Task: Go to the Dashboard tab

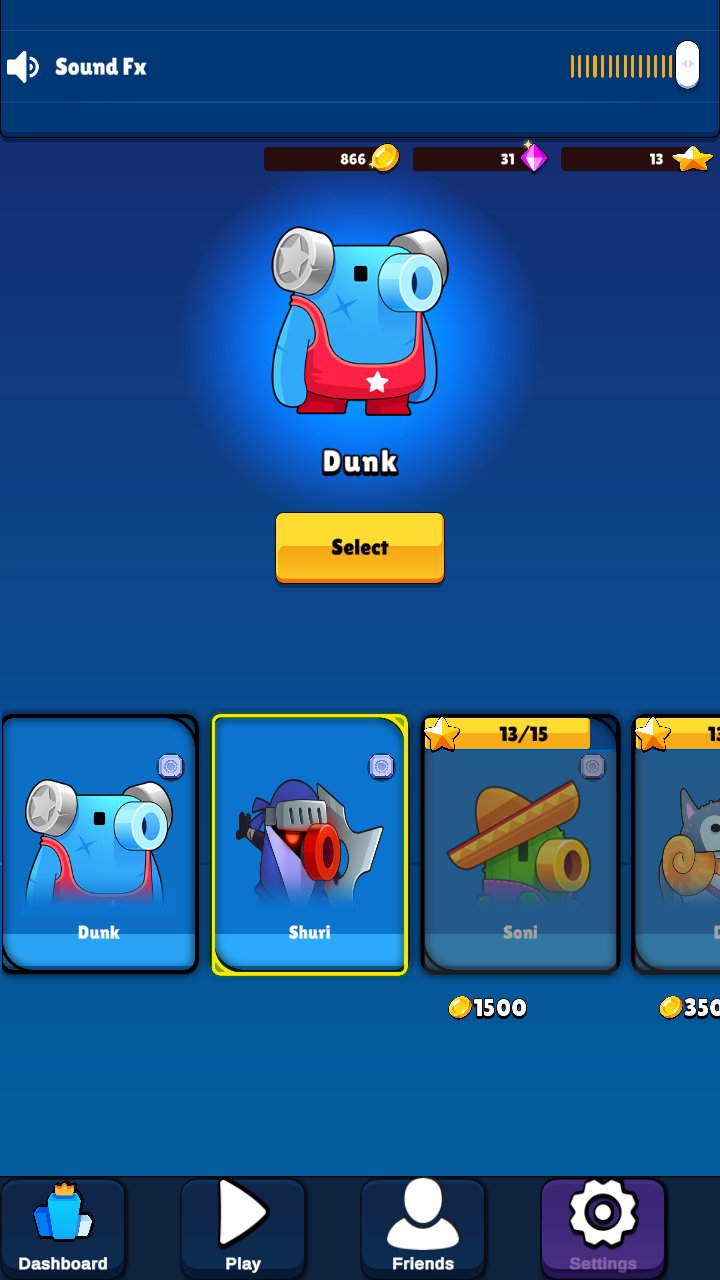Action: (63, 1228)
